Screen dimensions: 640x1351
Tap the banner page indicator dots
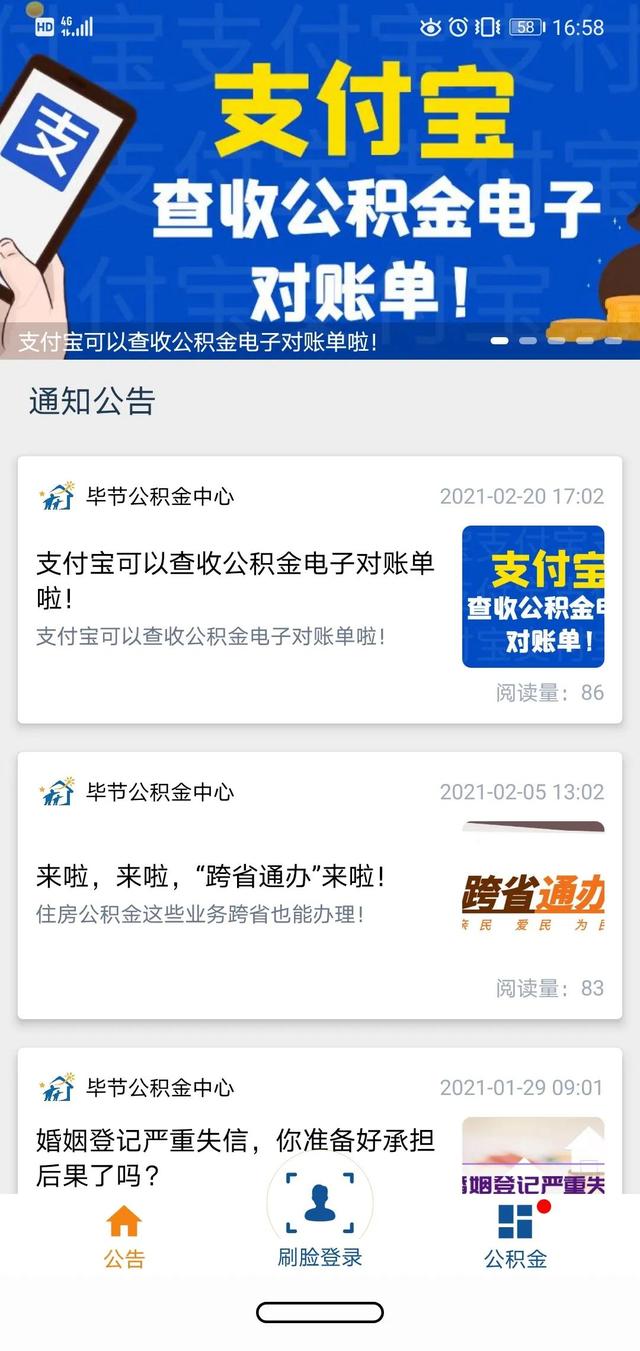point(556,341)
